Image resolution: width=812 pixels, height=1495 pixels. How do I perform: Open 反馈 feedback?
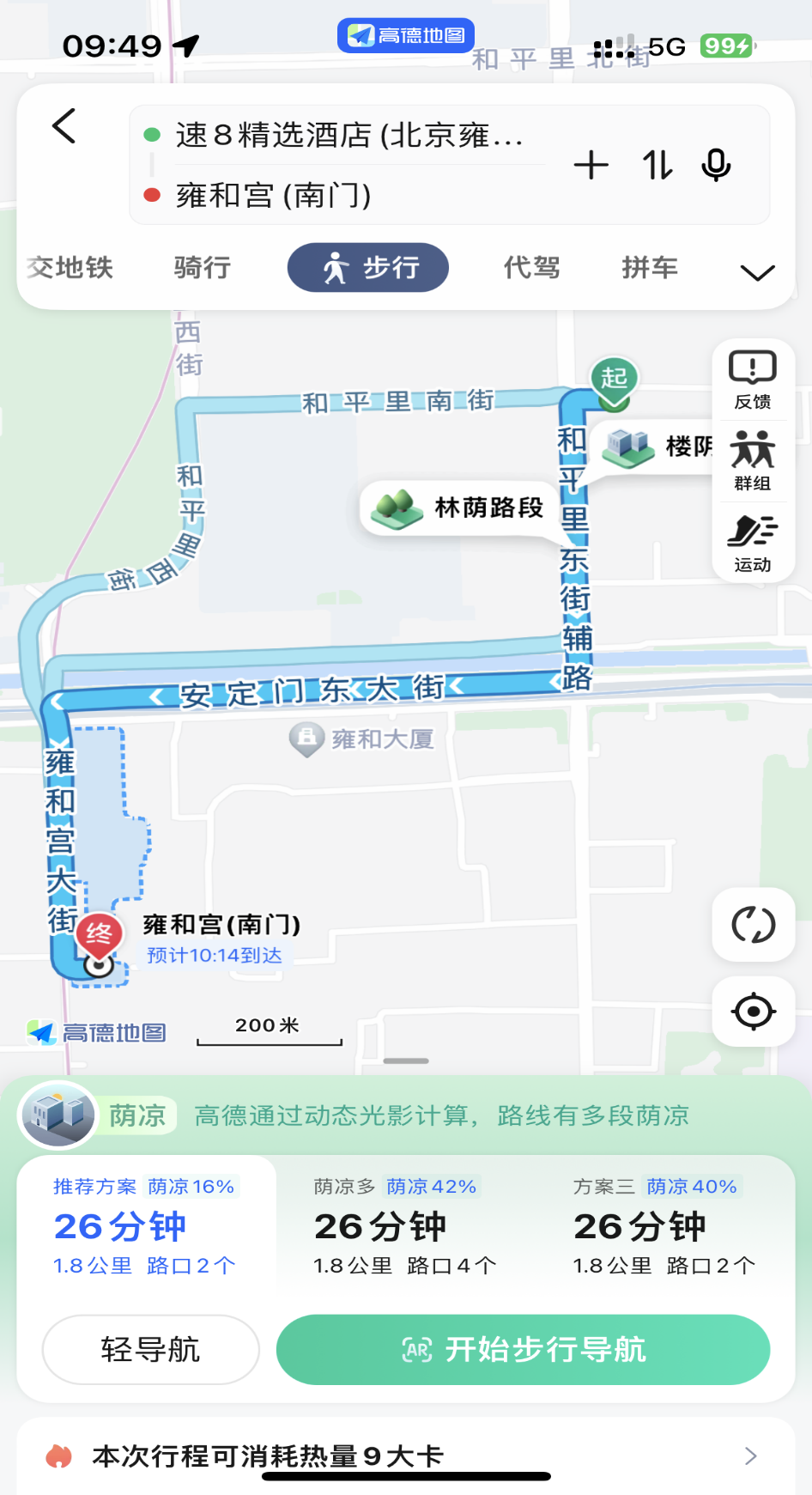[753, 380]
